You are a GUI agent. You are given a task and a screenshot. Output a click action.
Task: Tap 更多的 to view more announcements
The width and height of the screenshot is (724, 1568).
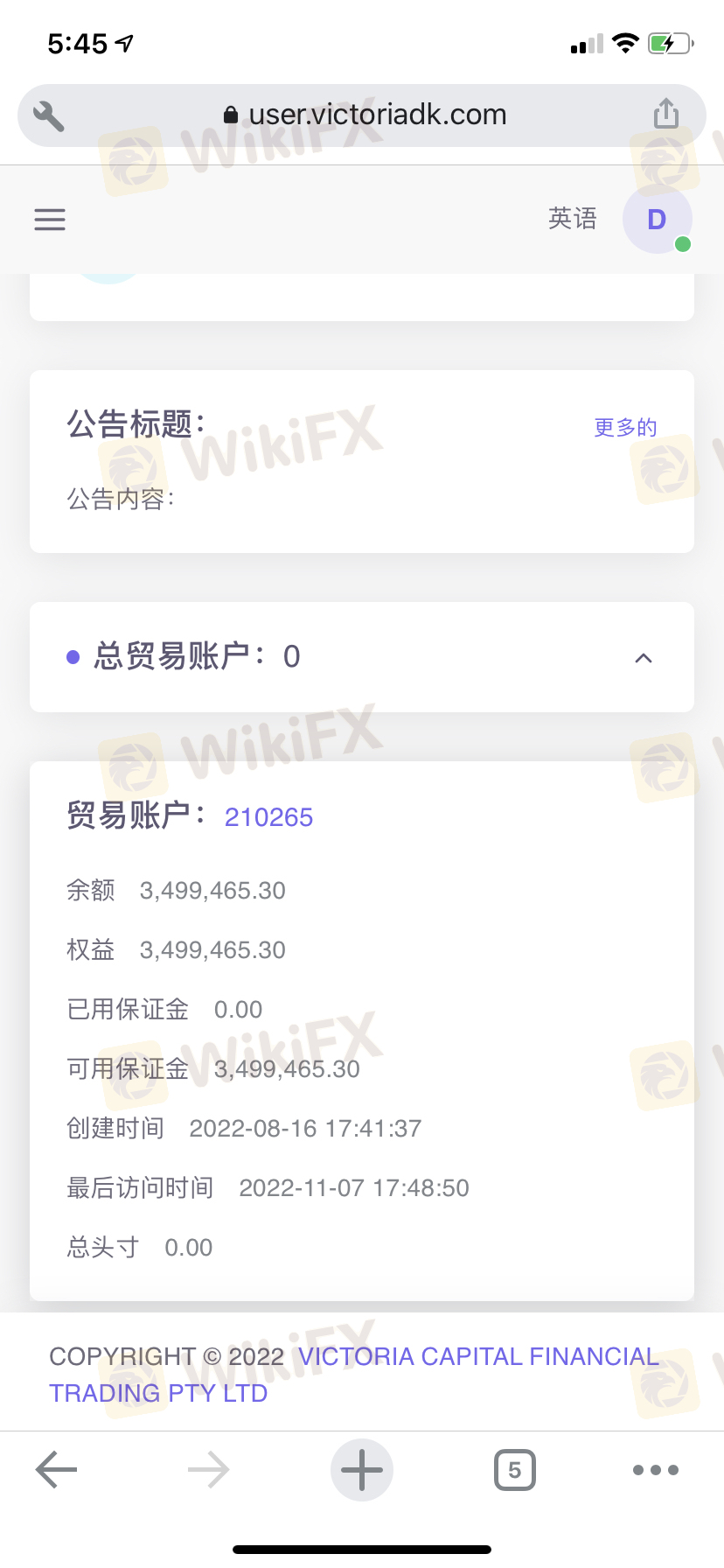[625, 427]
